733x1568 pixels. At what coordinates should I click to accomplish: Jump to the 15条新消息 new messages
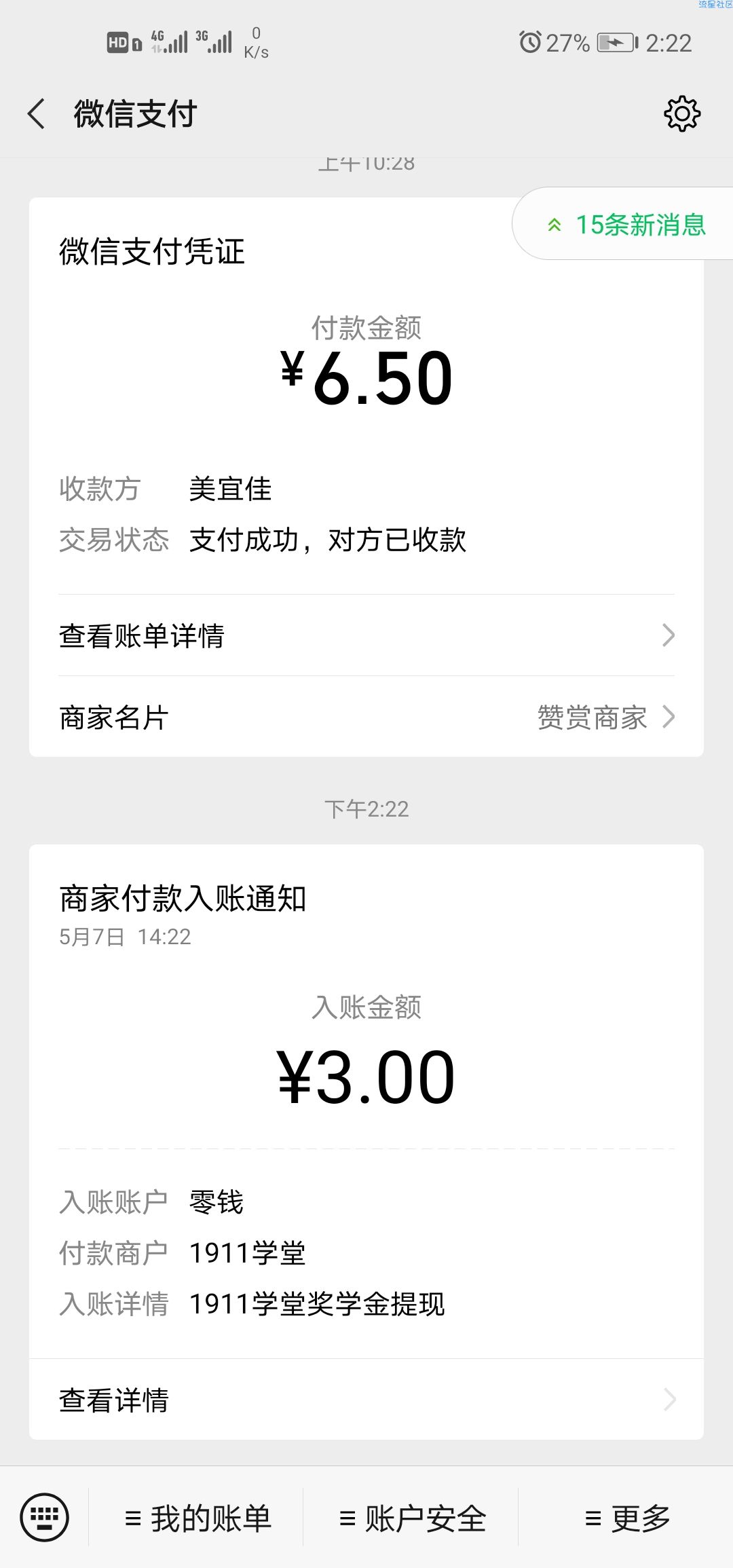(x=623, y=224)
